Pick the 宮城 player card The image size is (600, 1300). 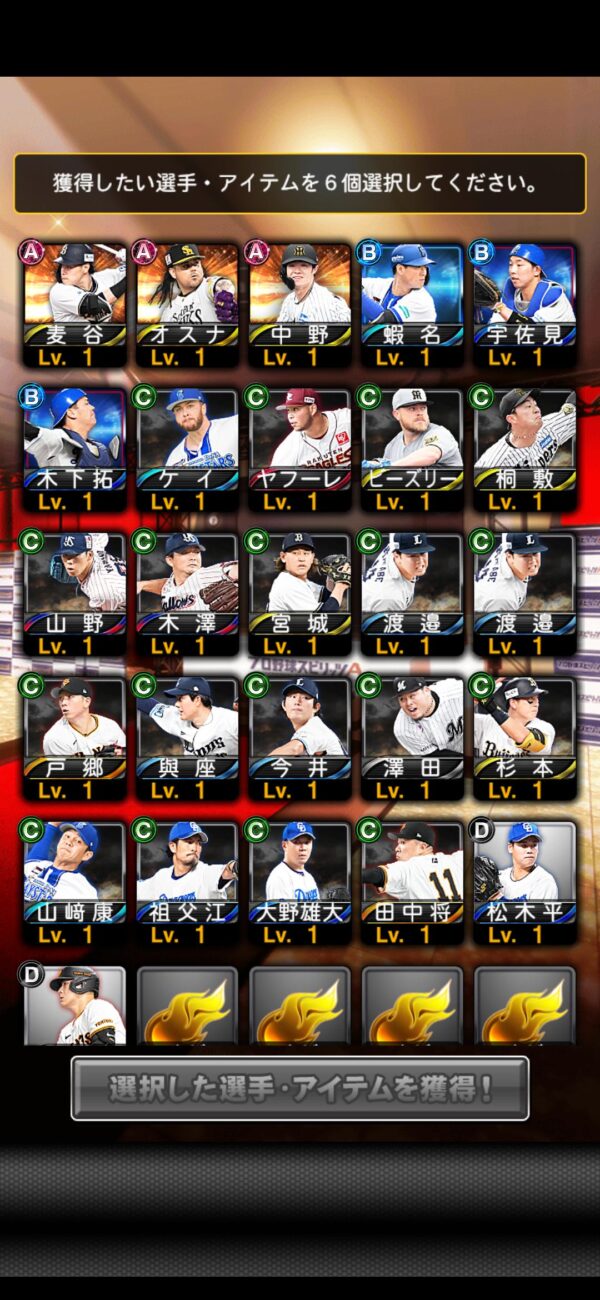[299, 592]
